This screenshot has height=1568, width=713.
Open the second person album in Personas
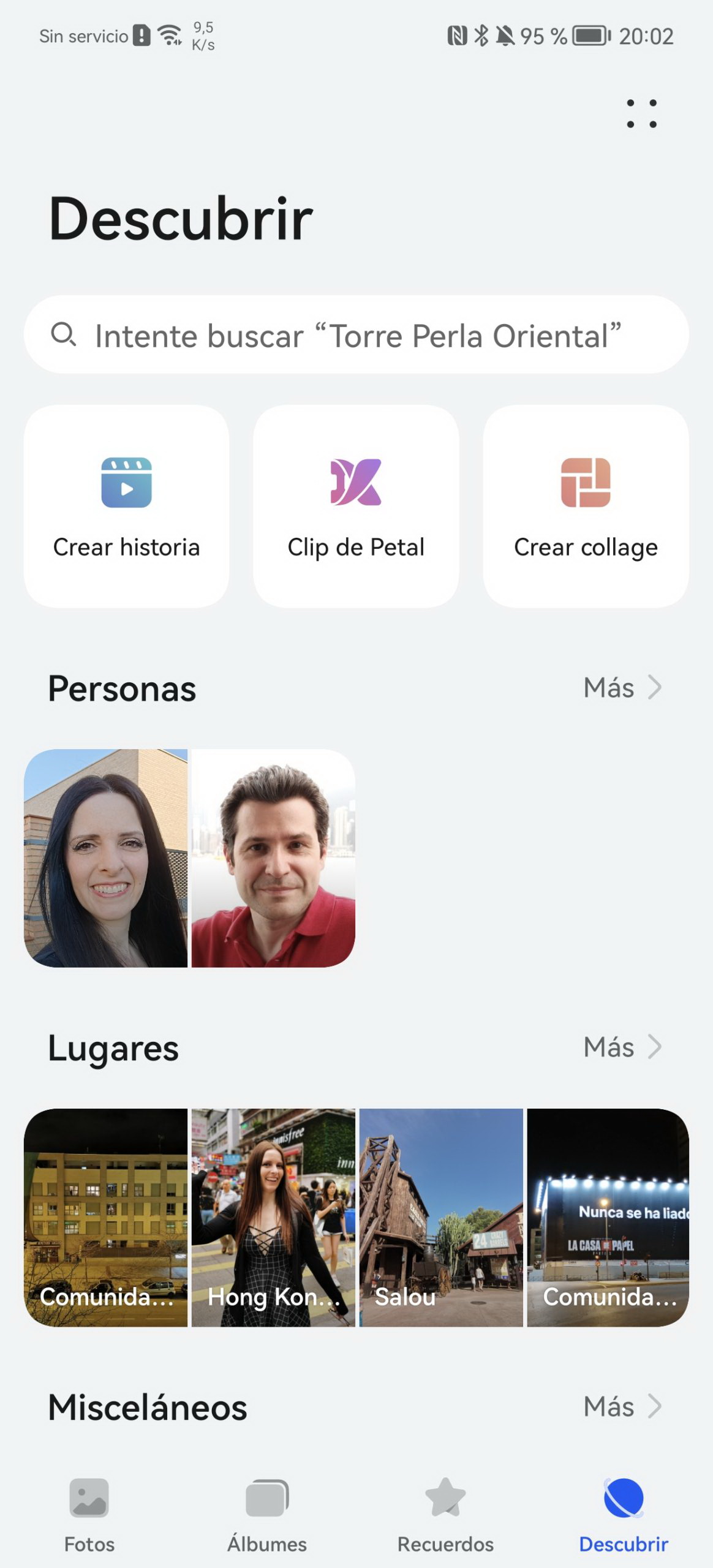coord(273,858)
